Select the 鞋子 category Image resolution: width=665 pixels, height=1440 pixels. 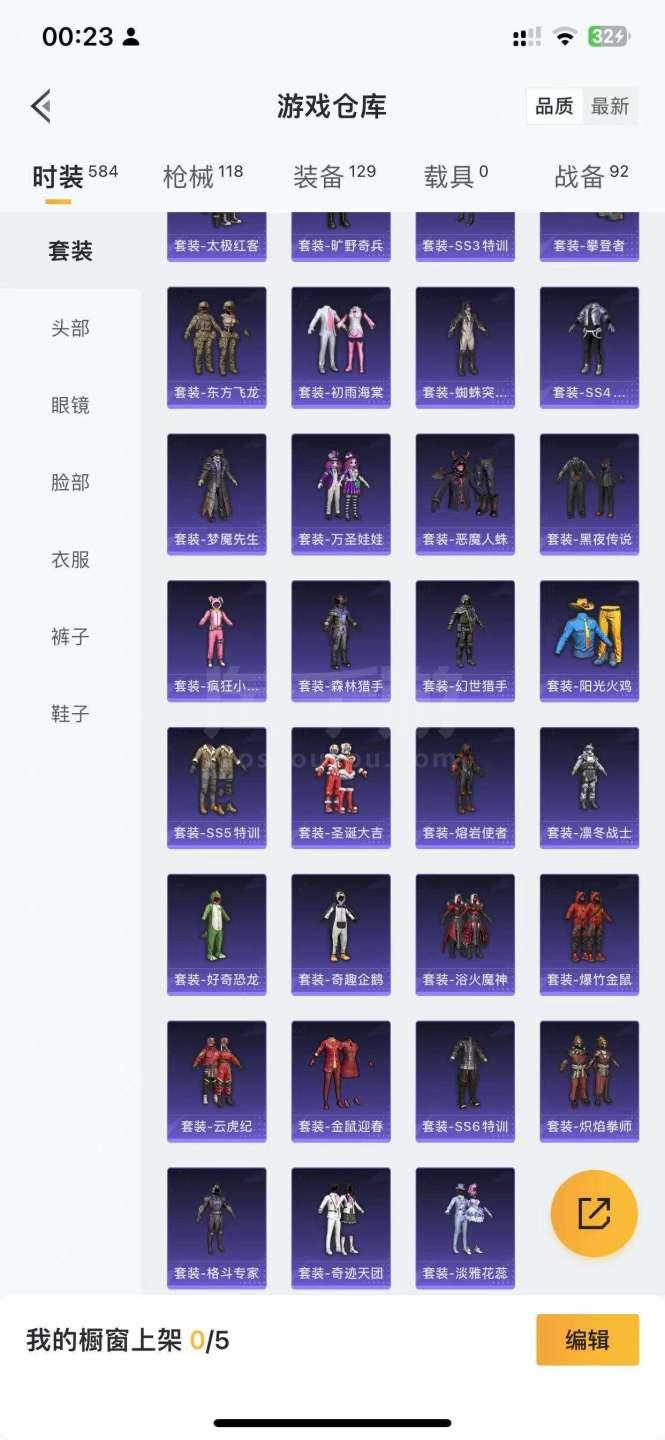point(70,713)
